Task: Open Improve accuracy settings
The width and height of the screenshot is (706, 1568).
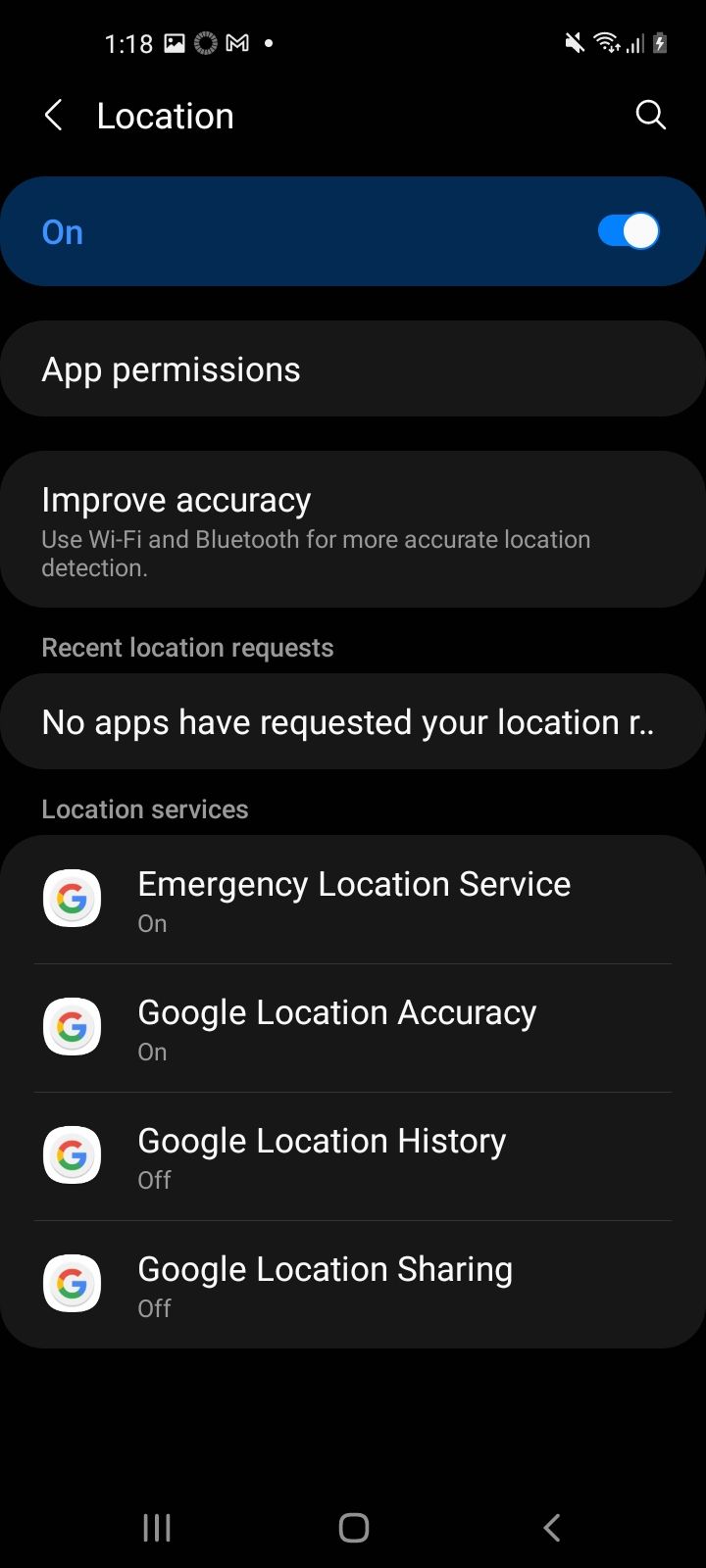Action: click(353, 529)
